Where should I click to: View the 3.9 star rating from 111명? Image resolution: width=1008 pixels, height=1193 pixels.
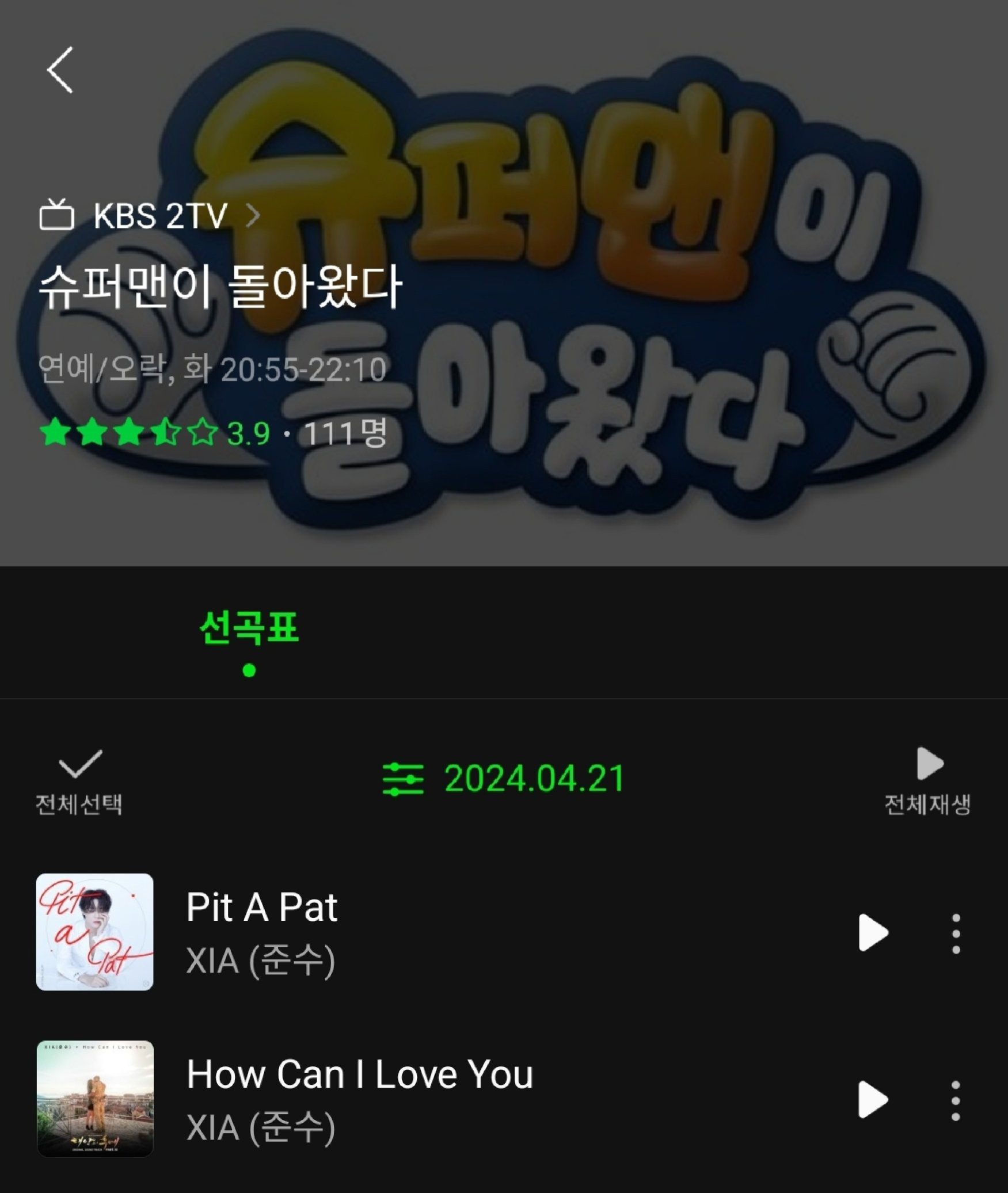213,434
